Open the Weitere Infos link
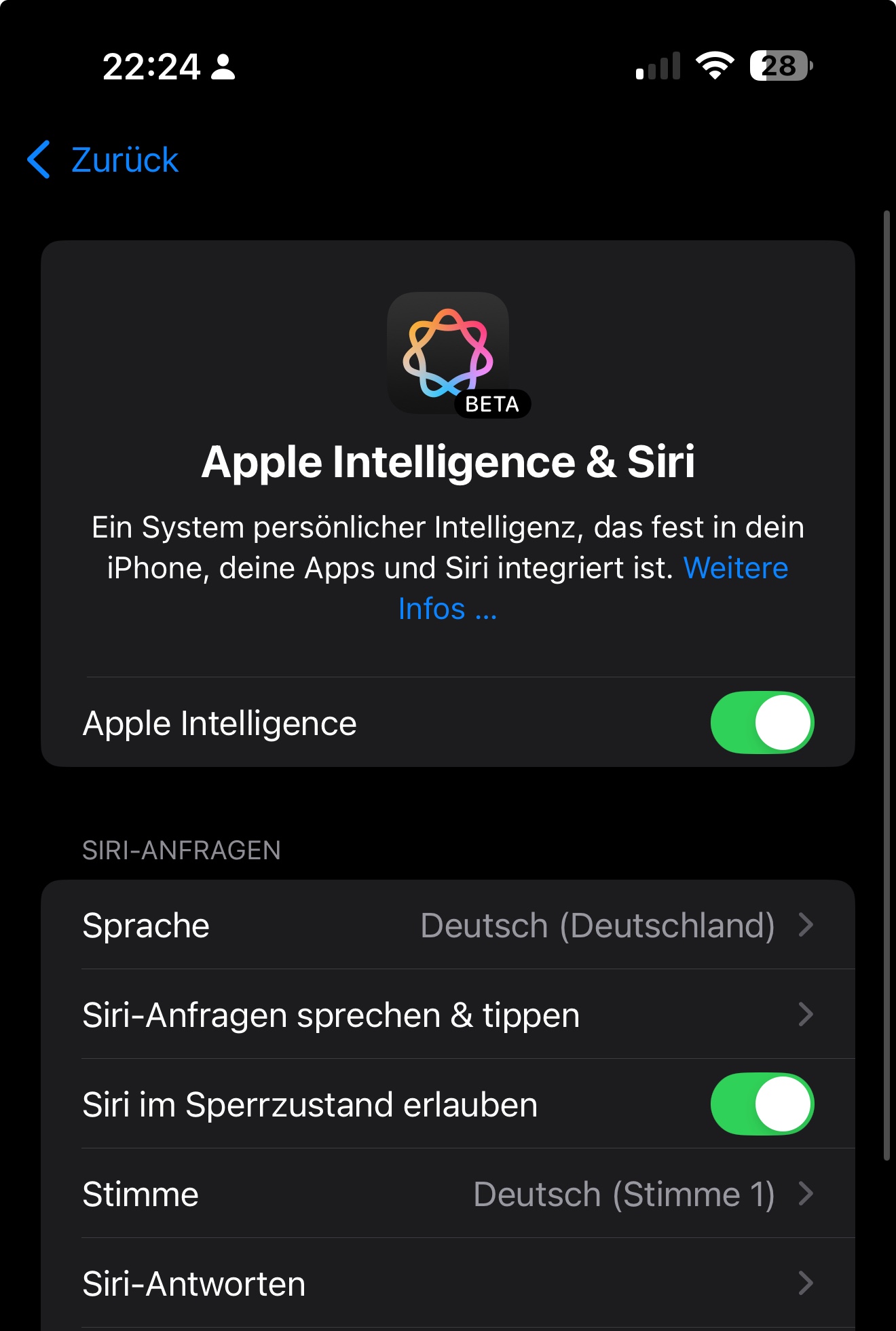The image size is (896, 1331). tap(735, 568)
